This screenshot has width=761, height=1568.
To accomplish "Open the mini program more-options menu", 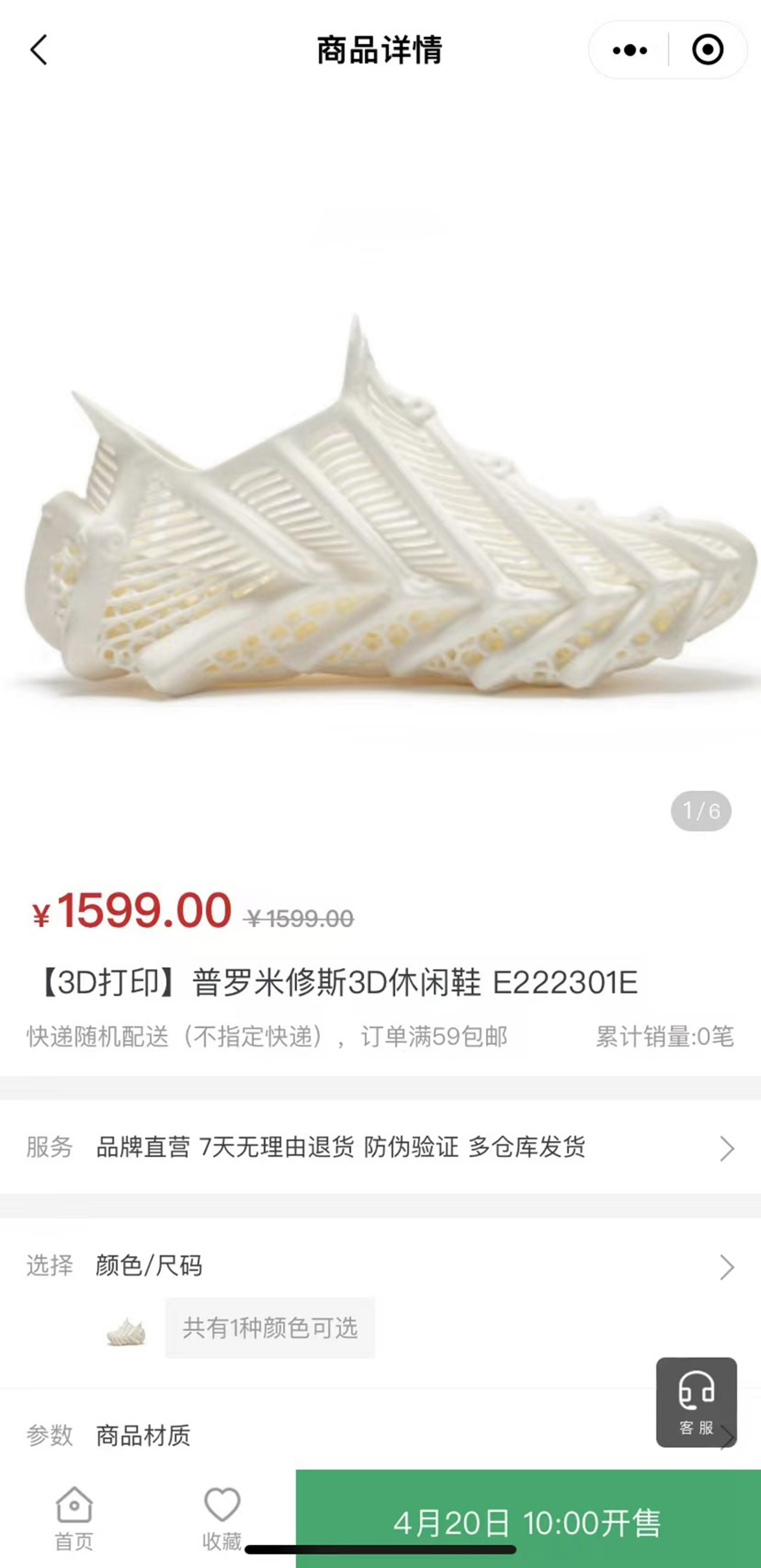I will coord(629,50).
